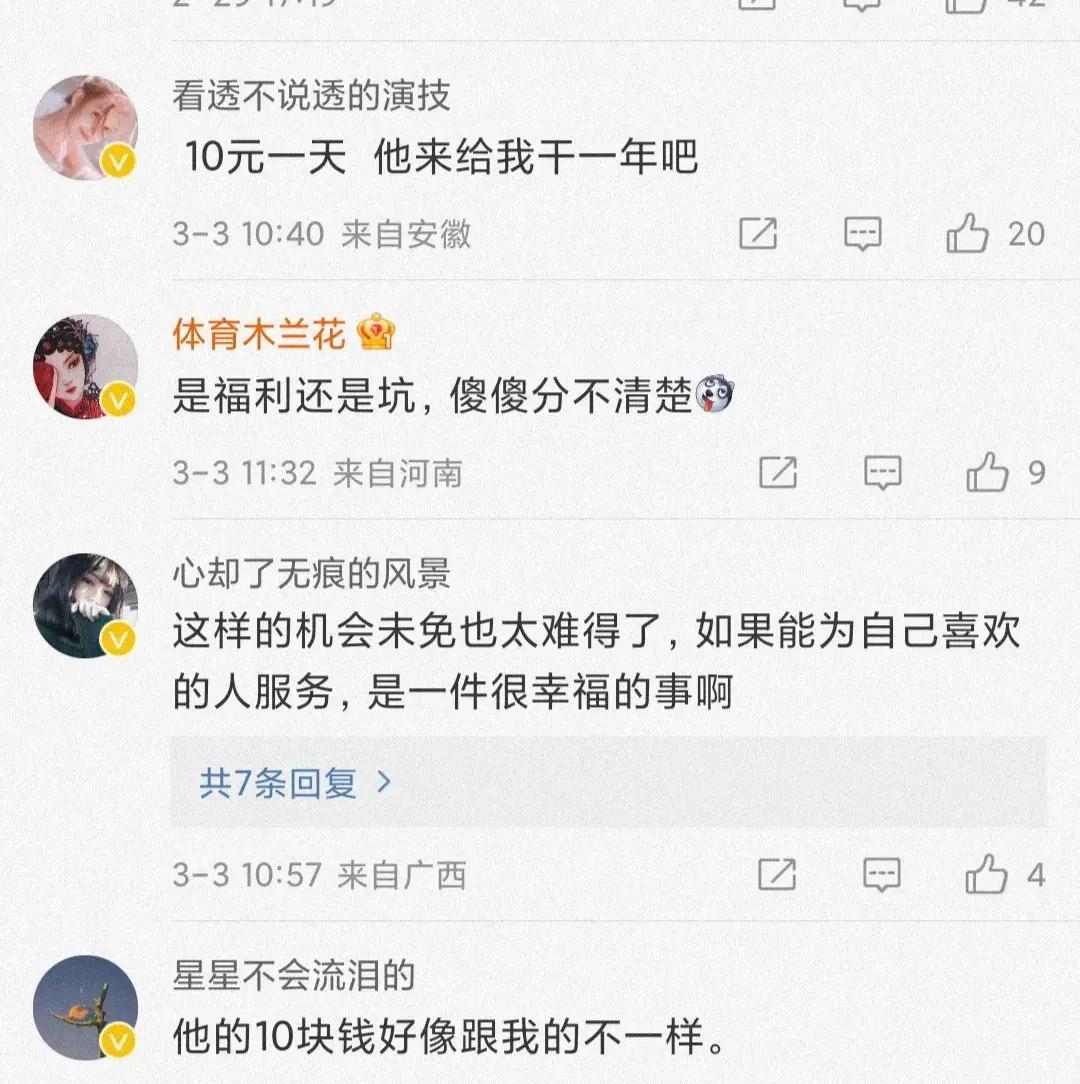Like the comment by 体育木兰花
The image size is (1080, 1084).
coord(986,473)
